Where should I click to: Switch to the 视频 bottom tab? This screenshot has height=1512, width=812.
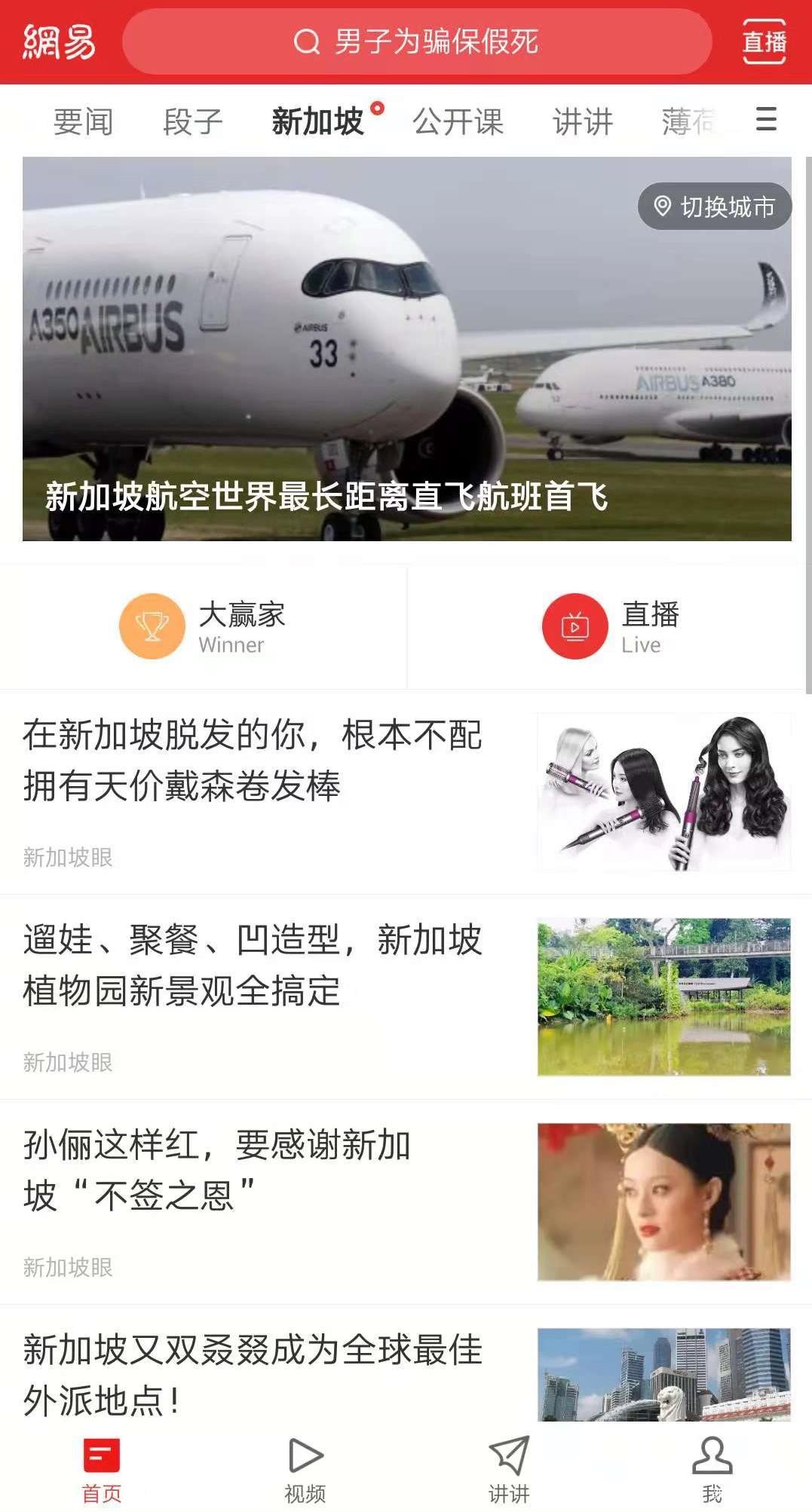click(x=305, y=1468)
